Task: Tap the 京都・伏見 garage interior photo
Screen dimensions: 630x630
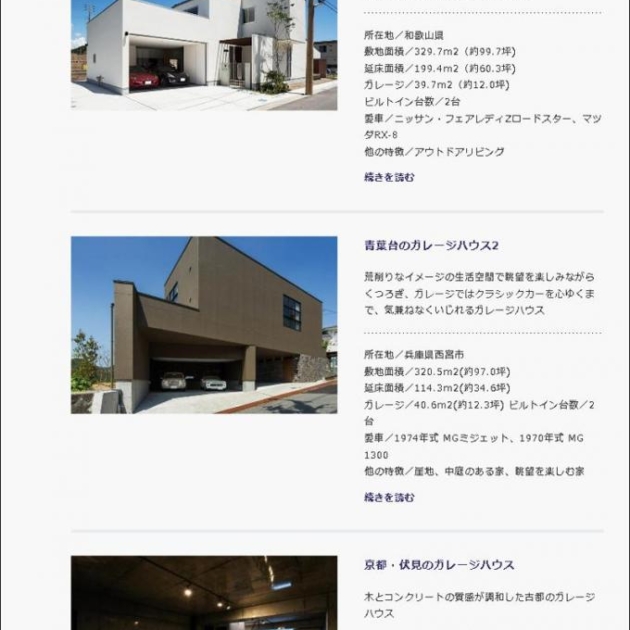Action: point(204,594)
